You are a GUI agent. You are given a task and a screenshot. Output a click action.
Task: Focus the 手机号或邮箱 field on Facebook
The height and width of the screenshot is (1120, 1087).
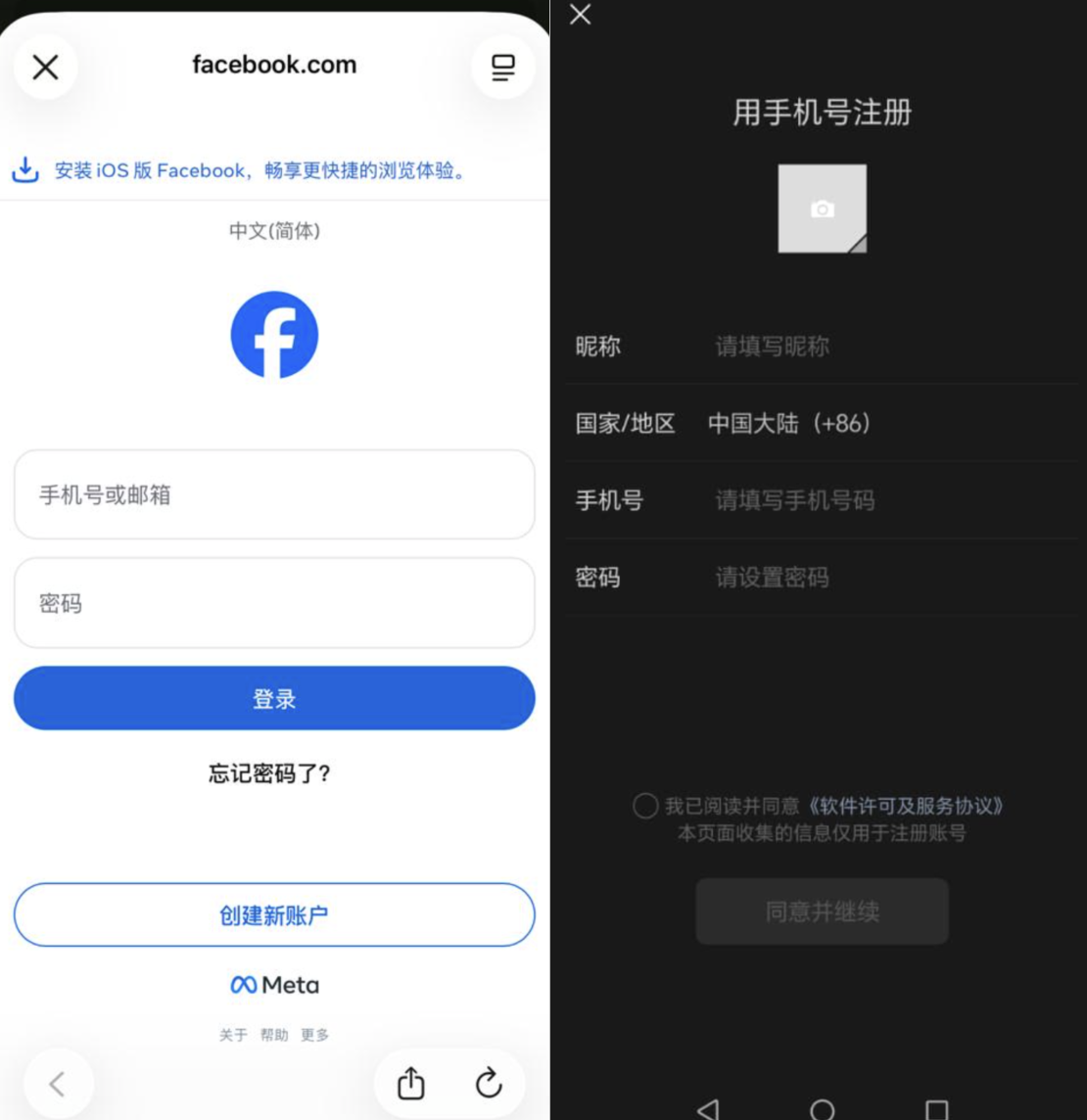click(x=274, y=494)
